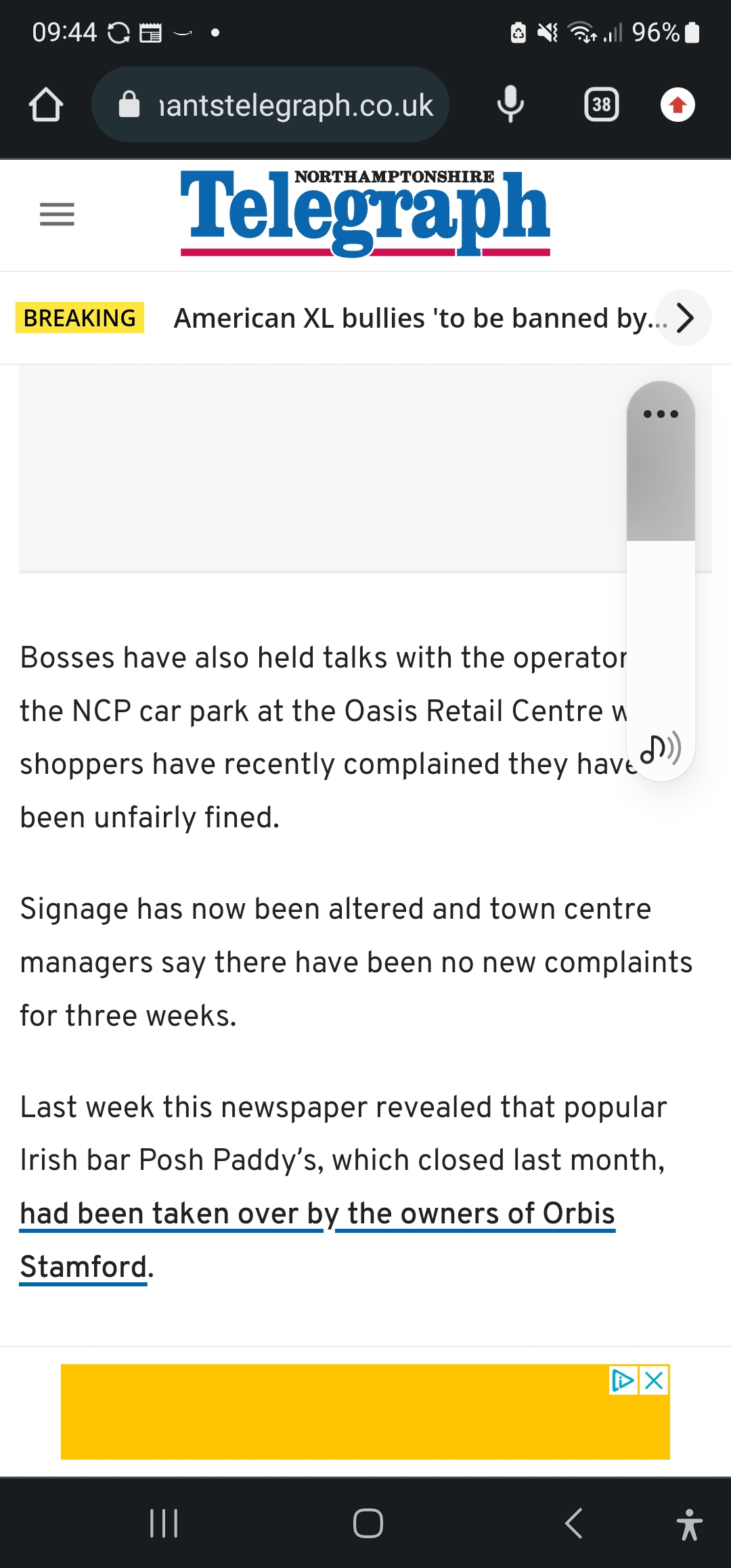Tap the three dots on the floating panel
This screenshot has width=731, height=1568.
(x=661, y=414)
